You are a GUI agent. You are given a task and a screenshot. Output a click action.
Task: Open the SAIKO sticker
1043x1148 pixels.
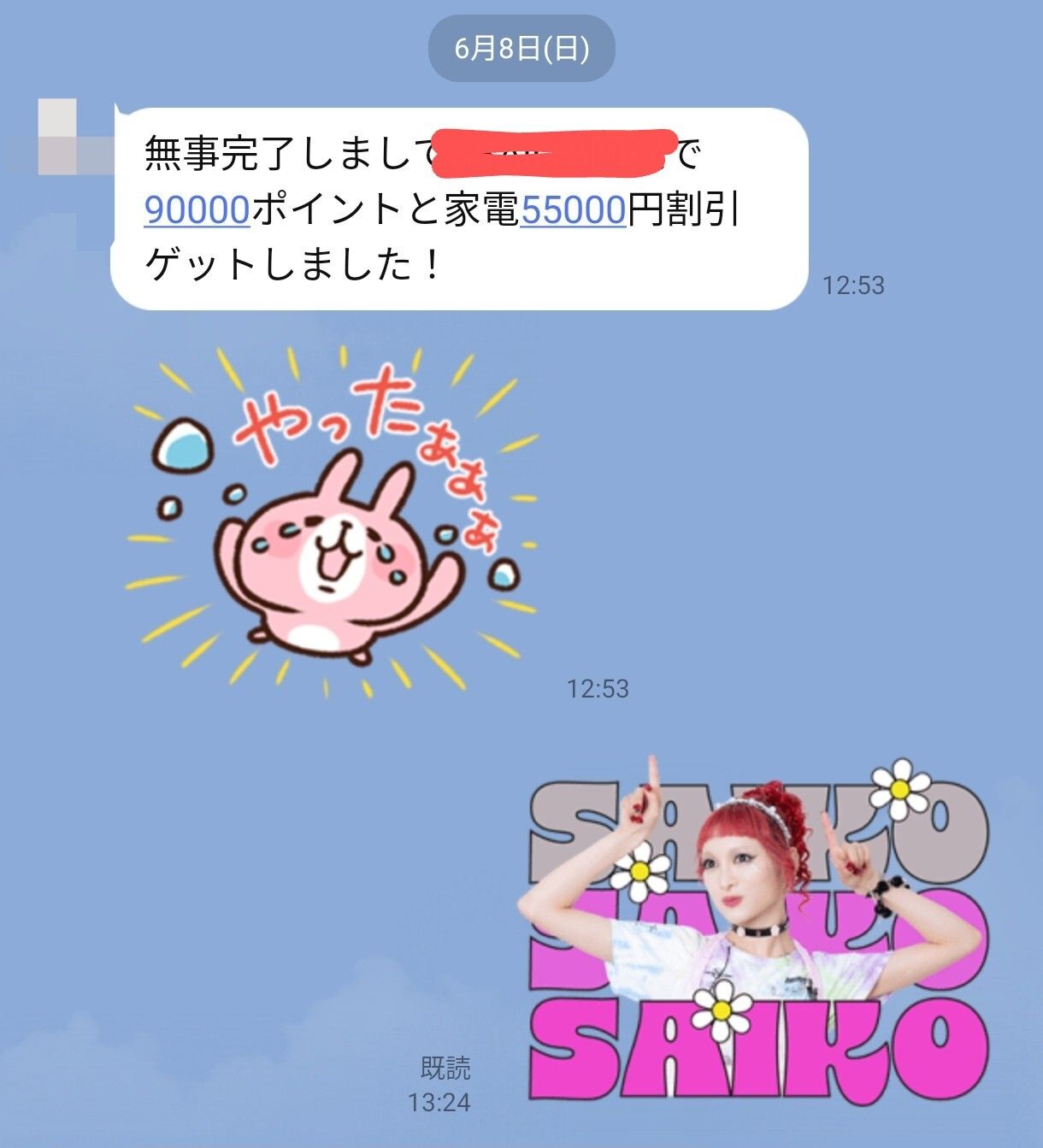pyautogui.click(x=758, y=932)
